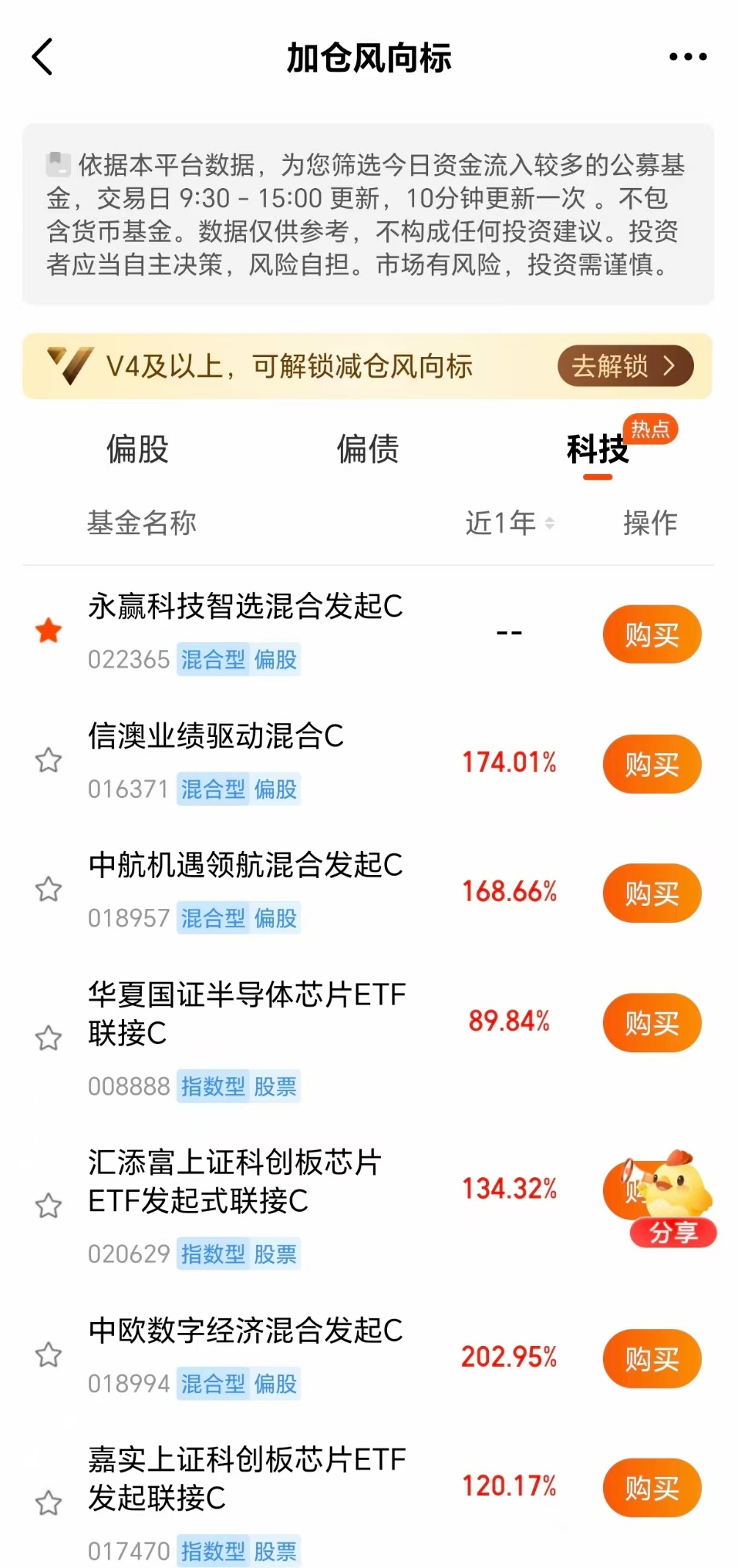The image size is (738, 1568).
Task: Favorite 信澳业绩驱动混合C with the star
Action: pos(48,760)
